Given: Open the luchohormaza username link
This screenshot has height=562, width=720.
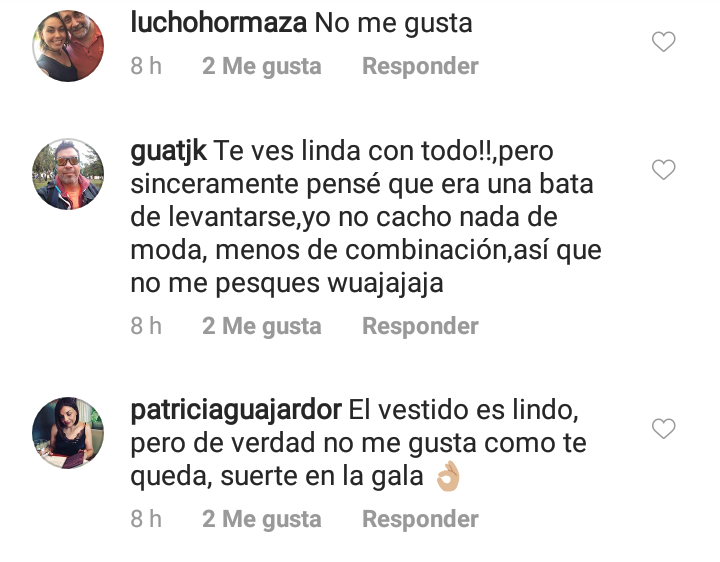Looking at the screenshot, I should tap(218, 23).
